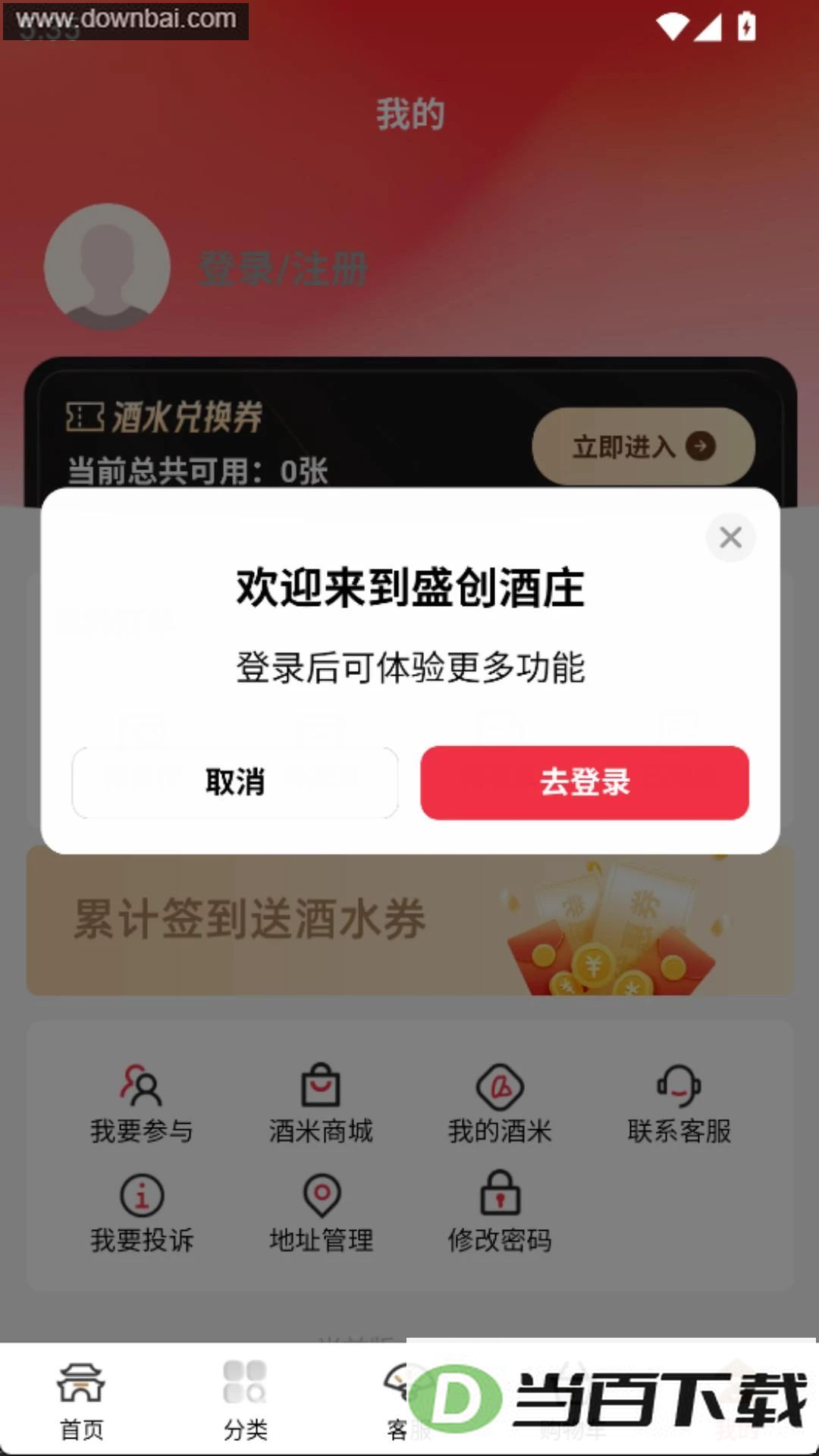This screenshot has width=819, height=1456.
Task: Open the 累计签到送酒水券 sign-in banner
Action: (410, 920)
